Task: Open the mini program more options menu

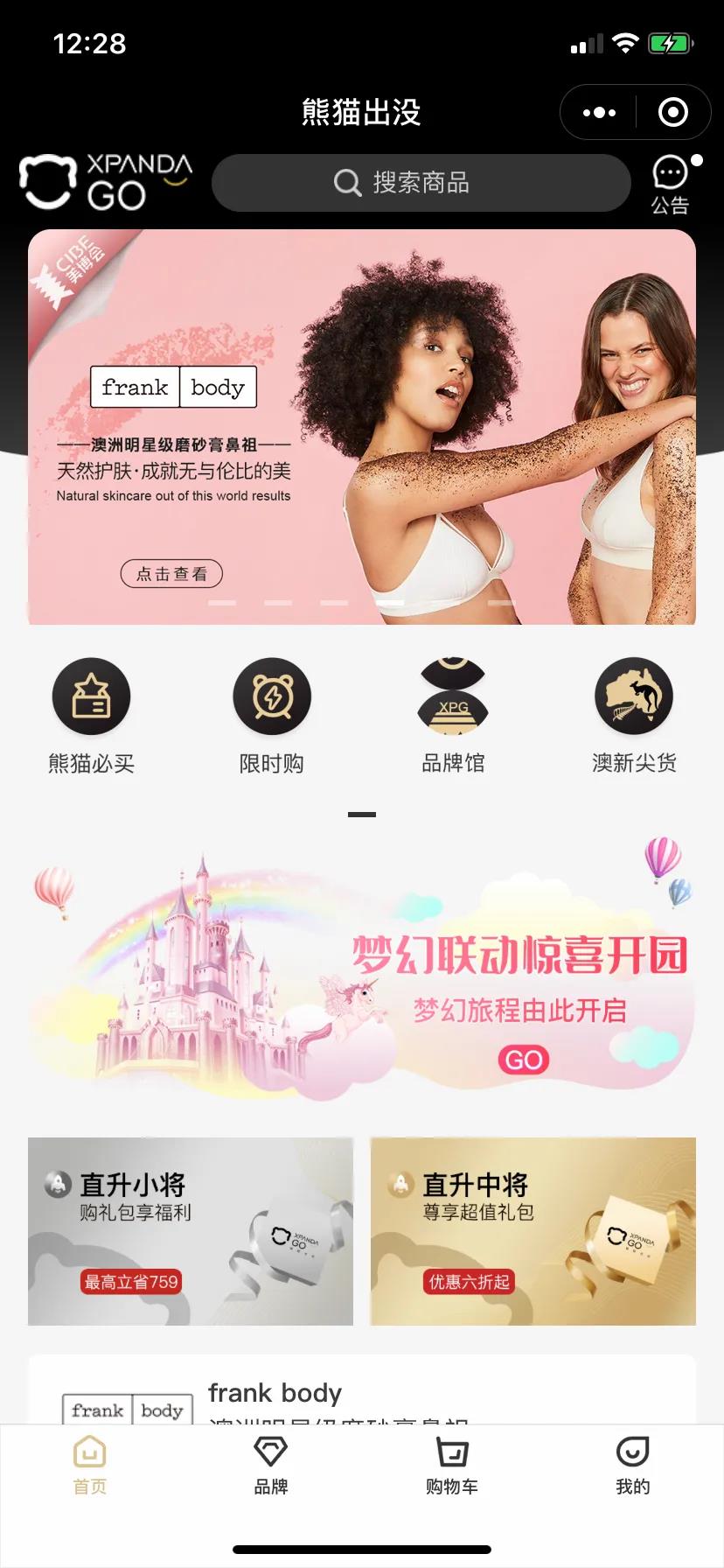Action: [x=599, y=113]
